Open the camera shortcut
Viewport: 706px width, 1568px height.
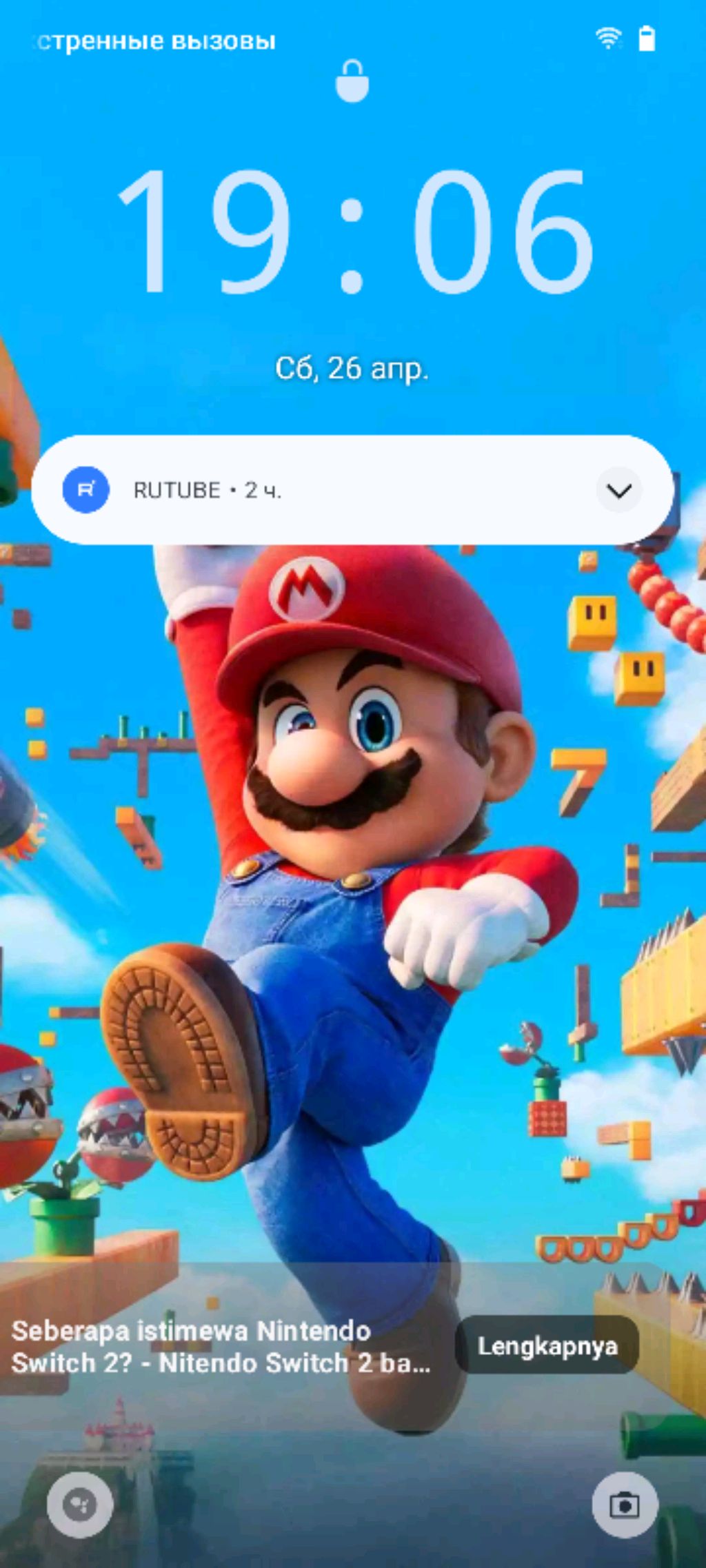[x=624, y=1505]
